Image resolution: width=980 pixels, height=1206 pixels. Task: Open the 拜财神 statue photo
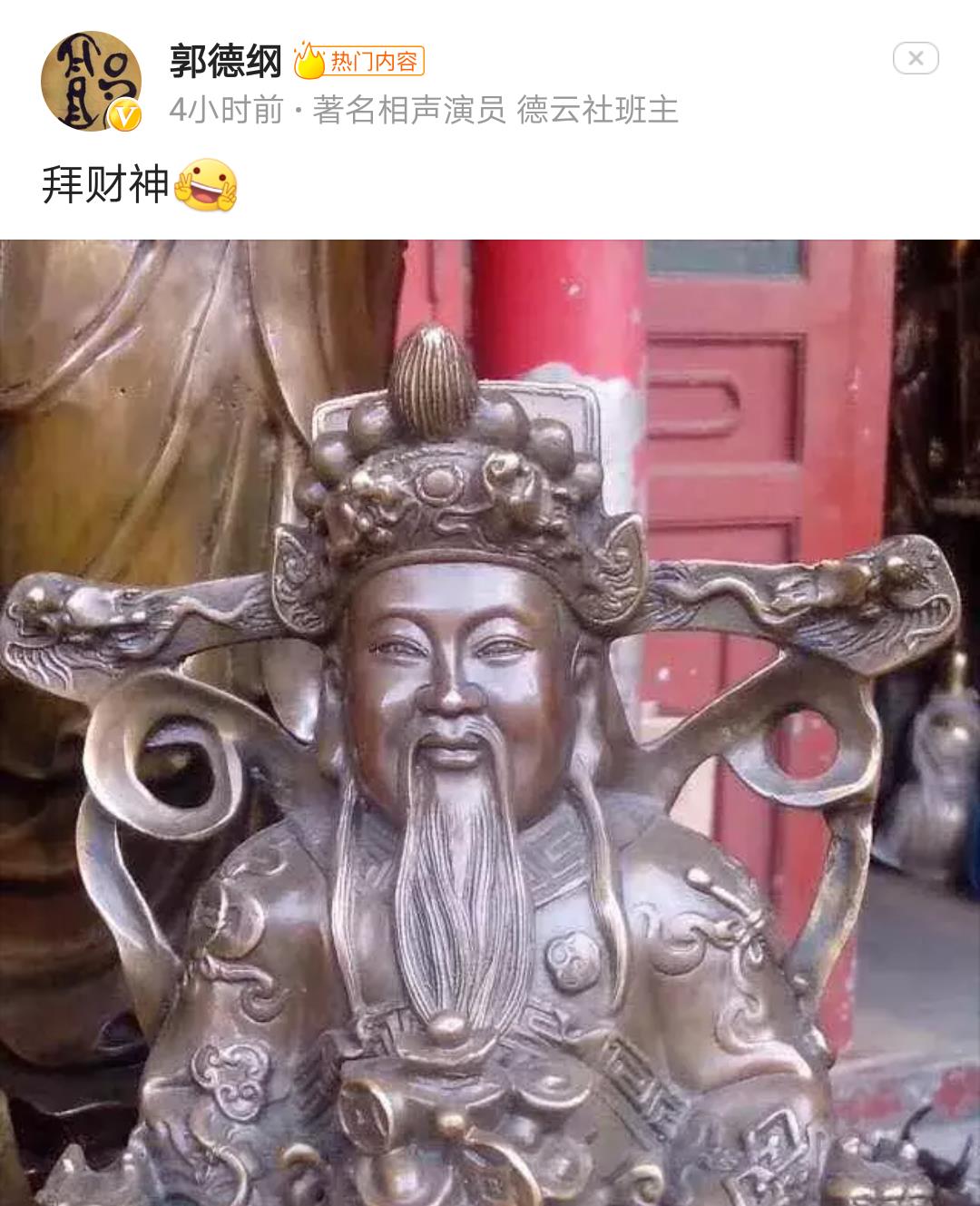point(490,721)
